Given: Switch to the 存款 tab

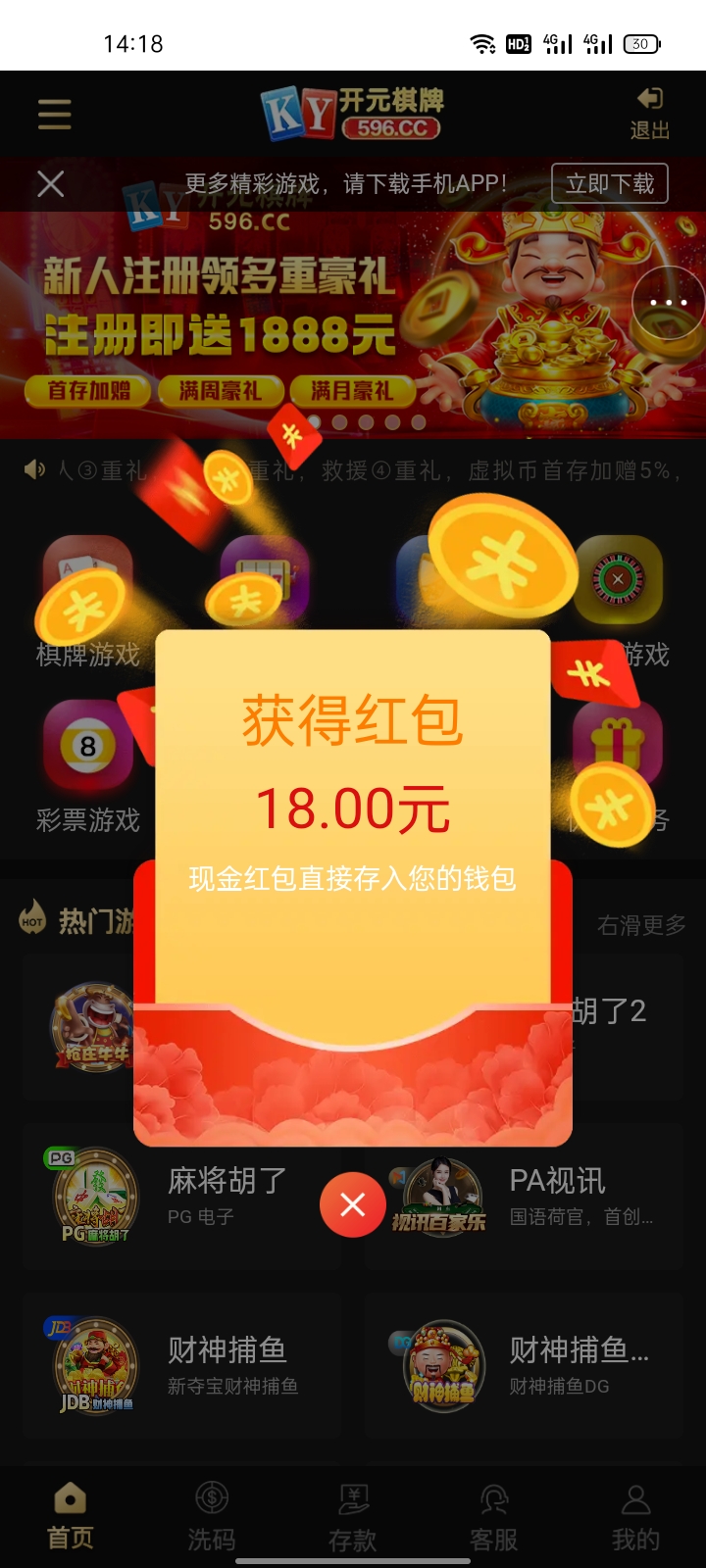Looking at the screenshot, I should [353, 1515].
